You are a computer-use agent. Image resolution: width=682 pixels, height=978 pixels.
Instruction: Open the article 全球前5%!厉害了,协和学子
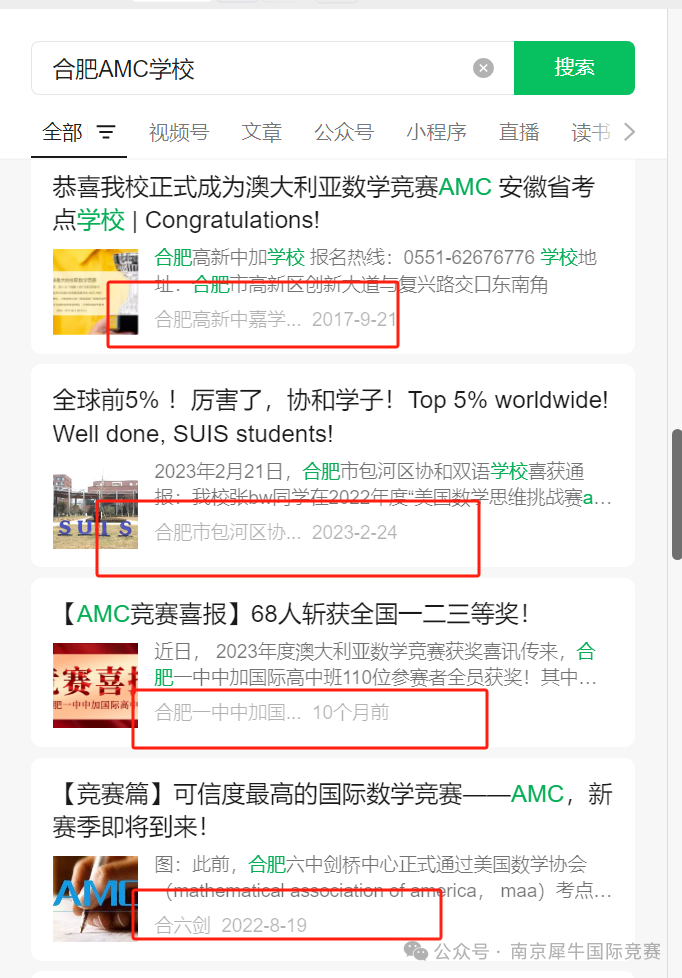coord(330,417)
